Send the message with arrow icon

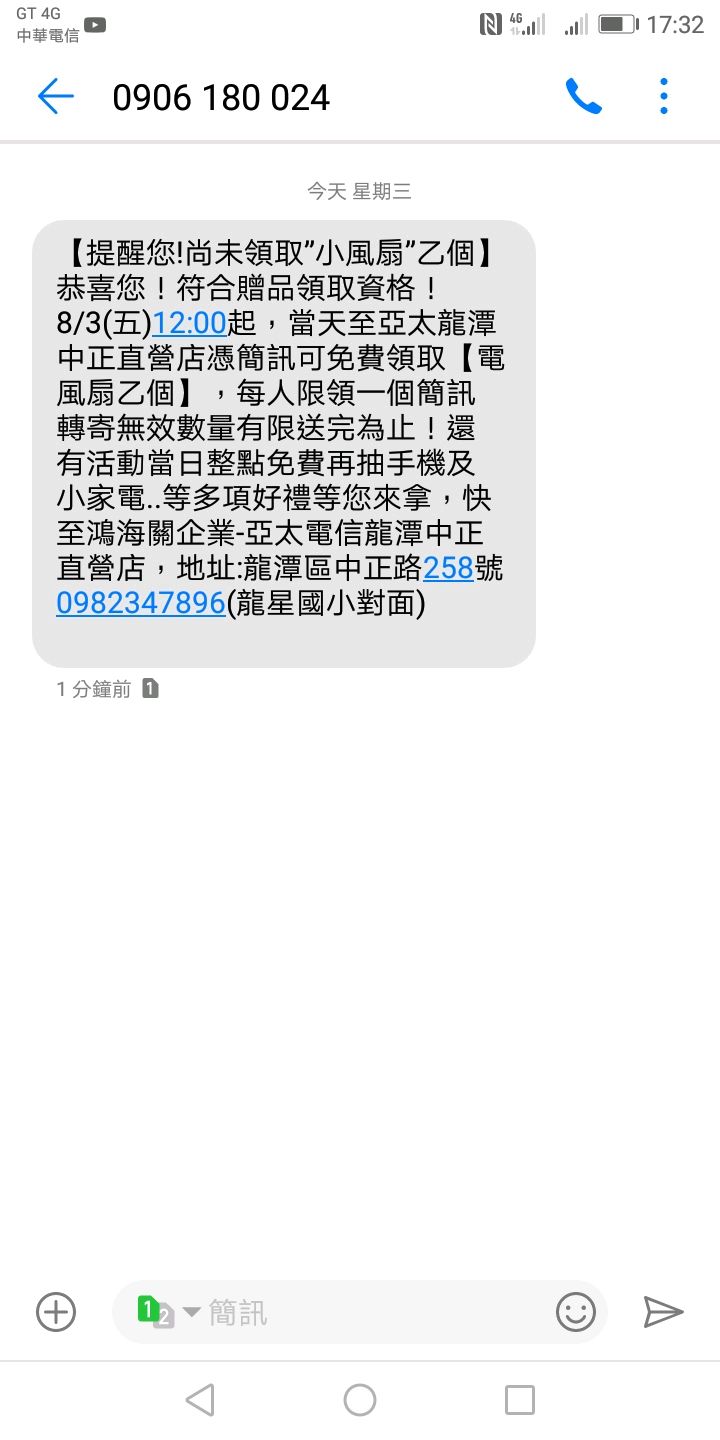[663, 1312]
